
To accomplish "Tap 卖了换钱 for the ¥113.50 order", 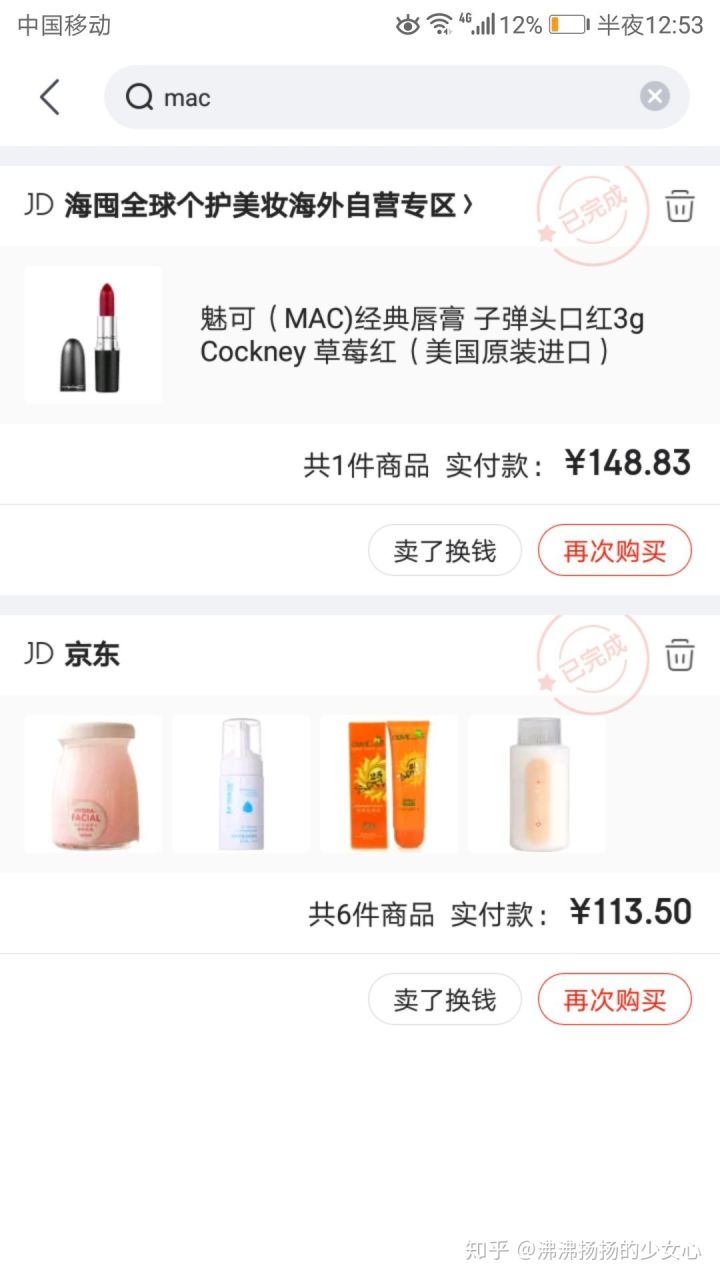I will 445,999.
